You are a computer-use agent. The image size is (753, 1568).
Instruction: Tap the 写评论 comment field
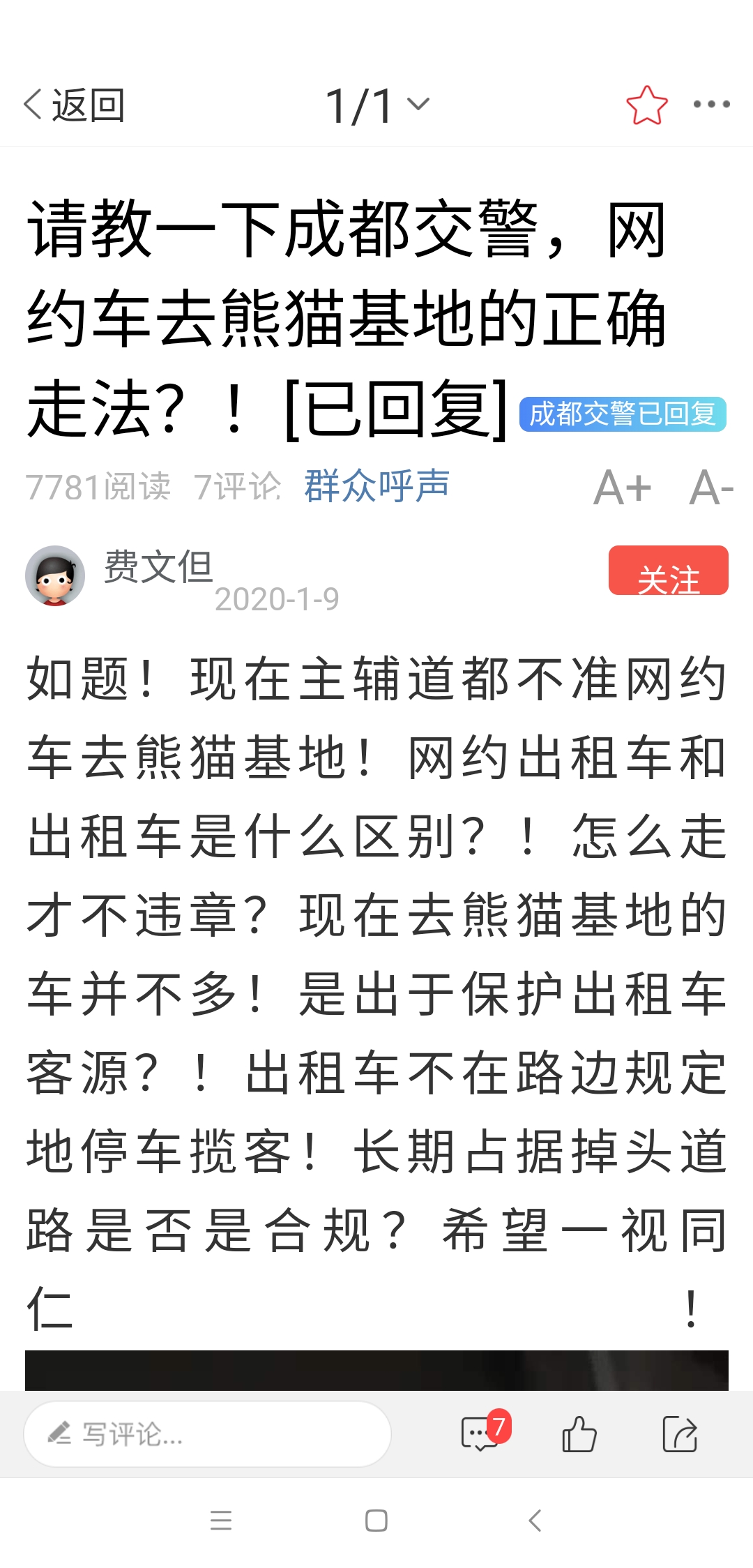(x=207, y=1434)
